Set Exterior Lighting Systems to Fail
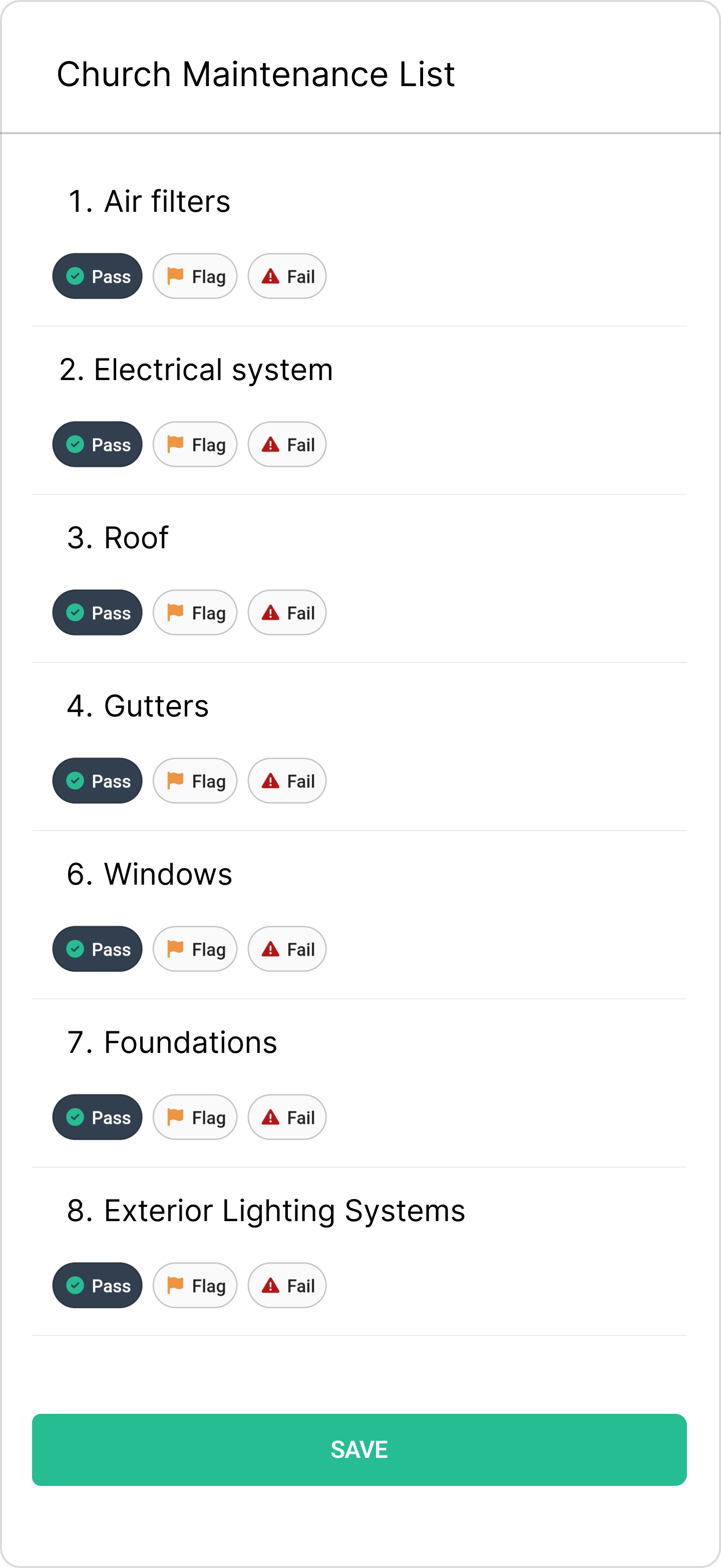This screenshot has height=1568, width=721. [287, 1285]
